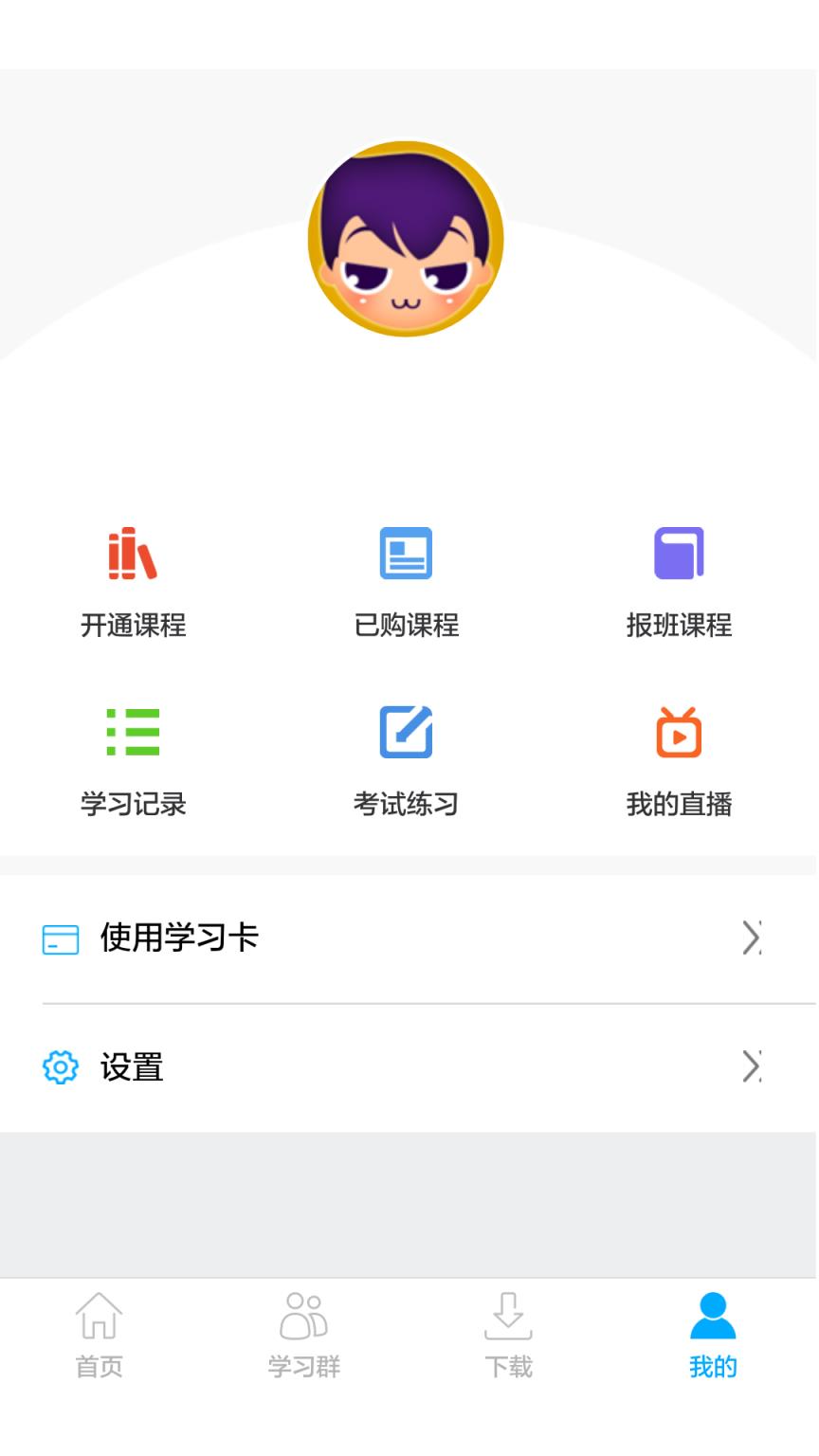Click the 开通课程 label text

(133, 623)
